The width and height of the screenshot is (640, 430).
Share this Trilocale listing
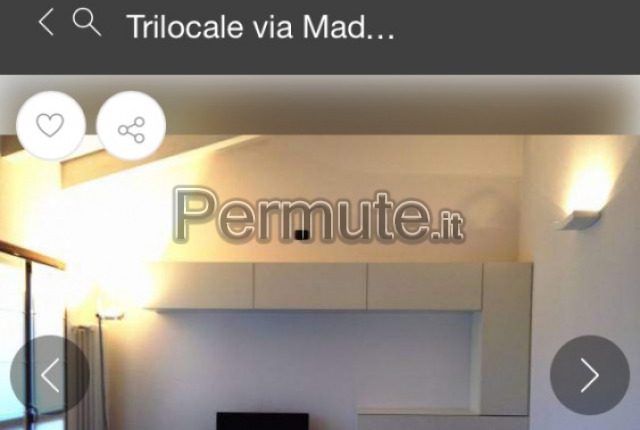click(131, 130)
